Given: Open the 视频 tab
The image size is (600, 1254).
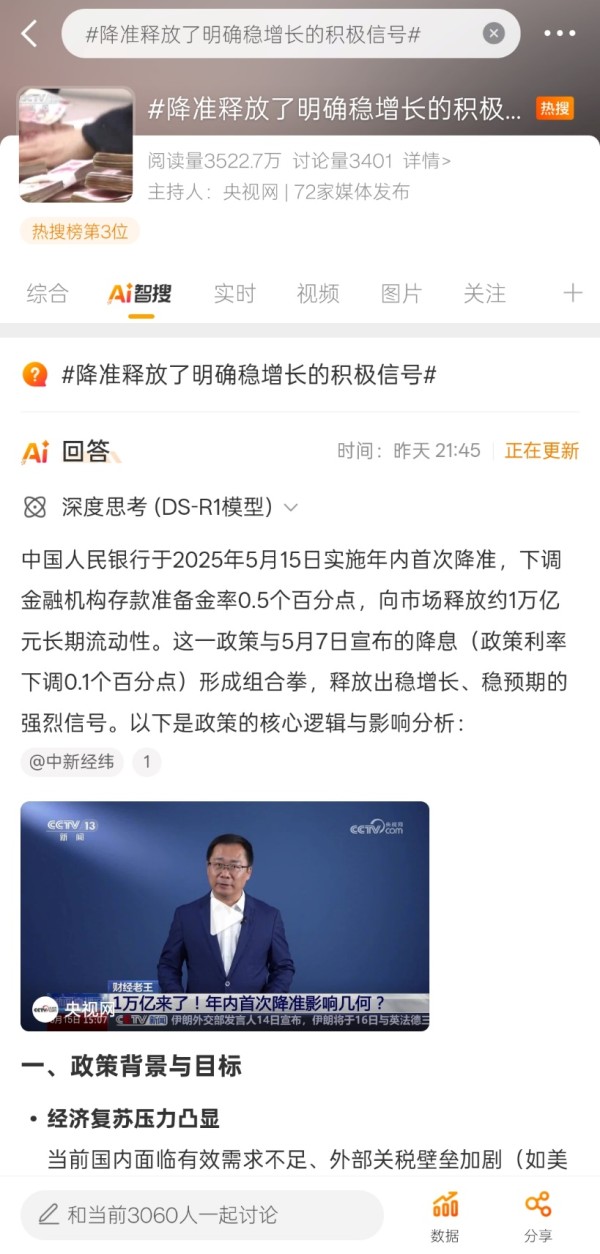Looking at the screenshot, I should 318,293.
